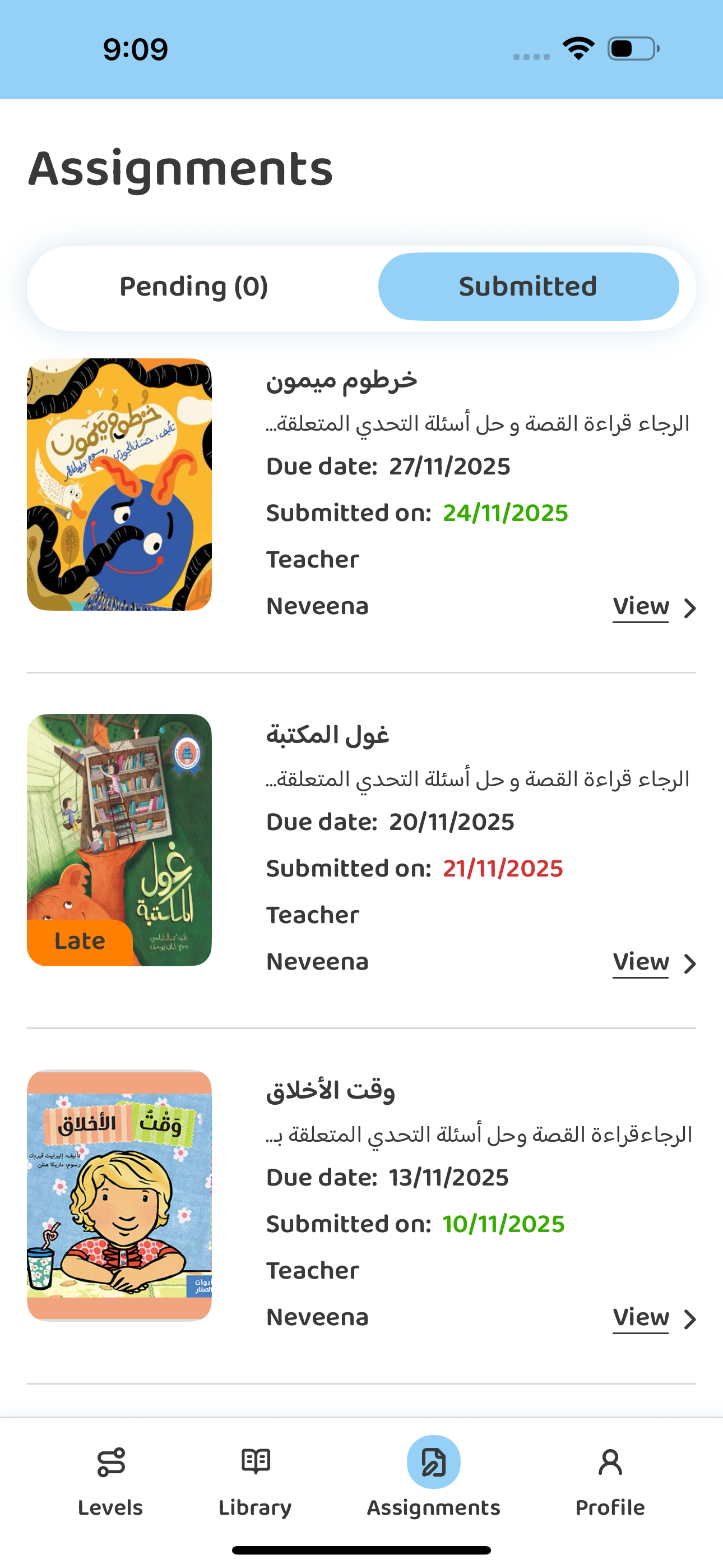This screenshot has height=1568, width=723.
Task: Open the وقت الأخلاق book cover
Action: pos(119,1196)
